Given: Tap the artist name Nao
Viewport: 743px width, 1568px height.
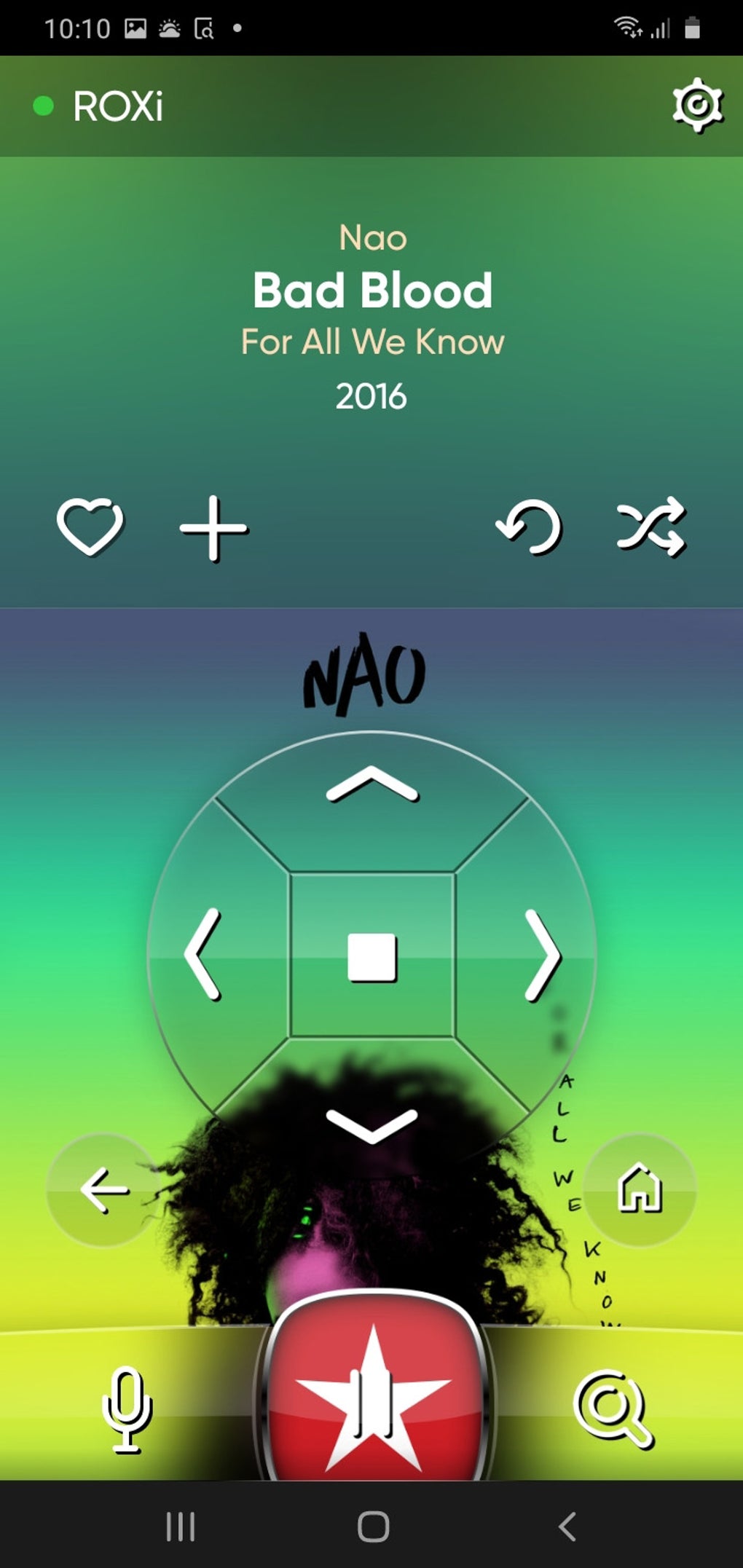Looking at the screenshot, I should pos(372,237).
